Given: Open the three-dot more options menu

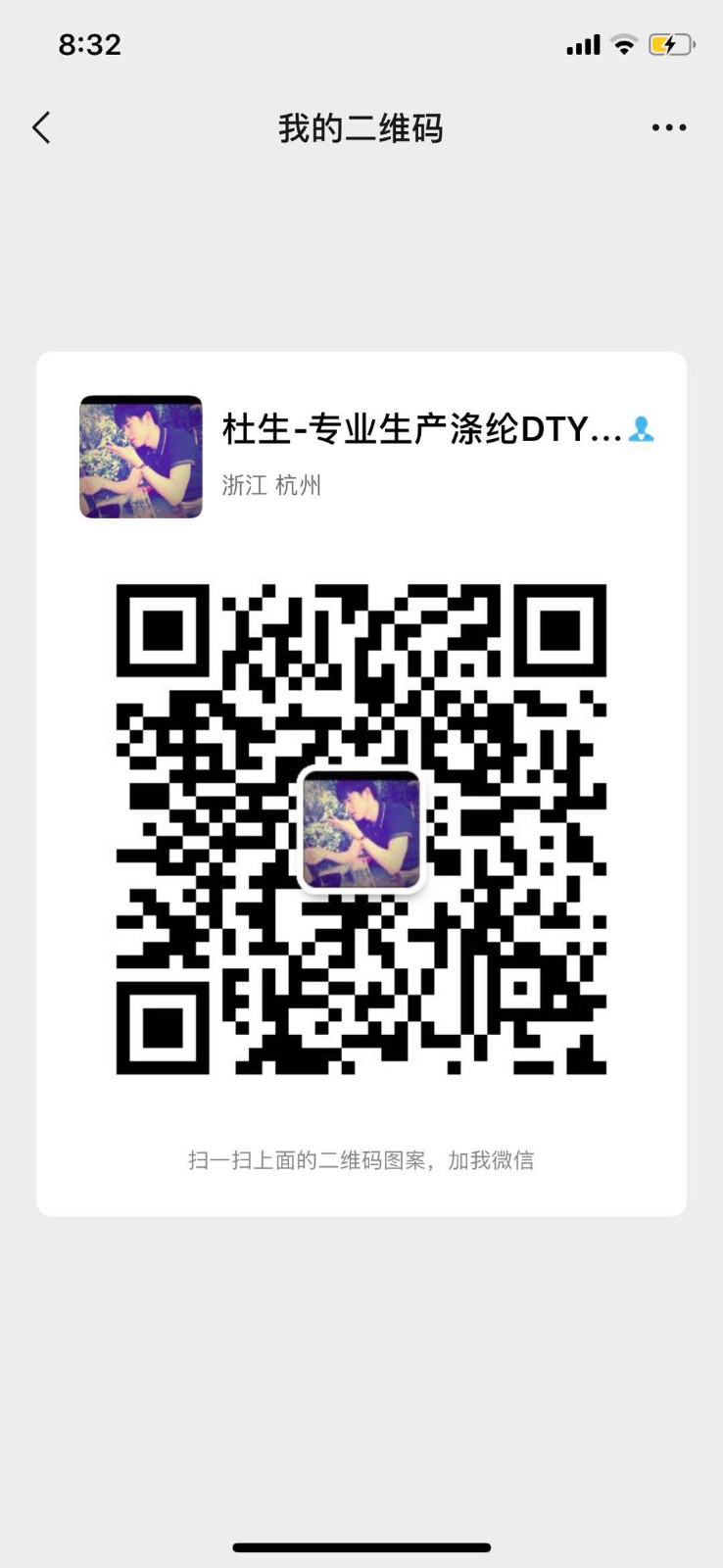Looking at the screenshot, I should [669, 127].
